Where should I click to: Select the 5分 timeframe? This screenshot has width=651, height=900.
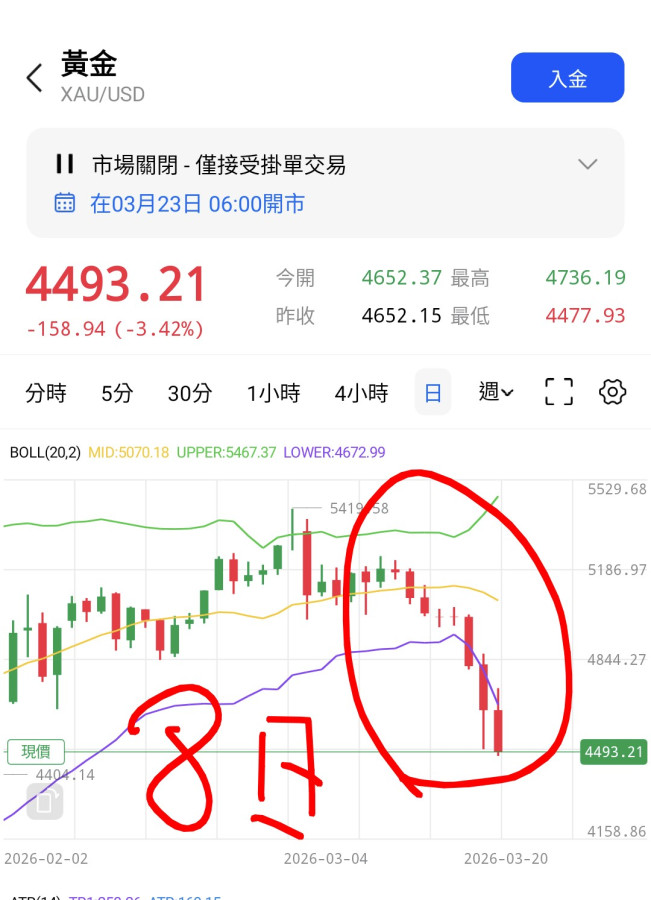click(x=117, y=393)
